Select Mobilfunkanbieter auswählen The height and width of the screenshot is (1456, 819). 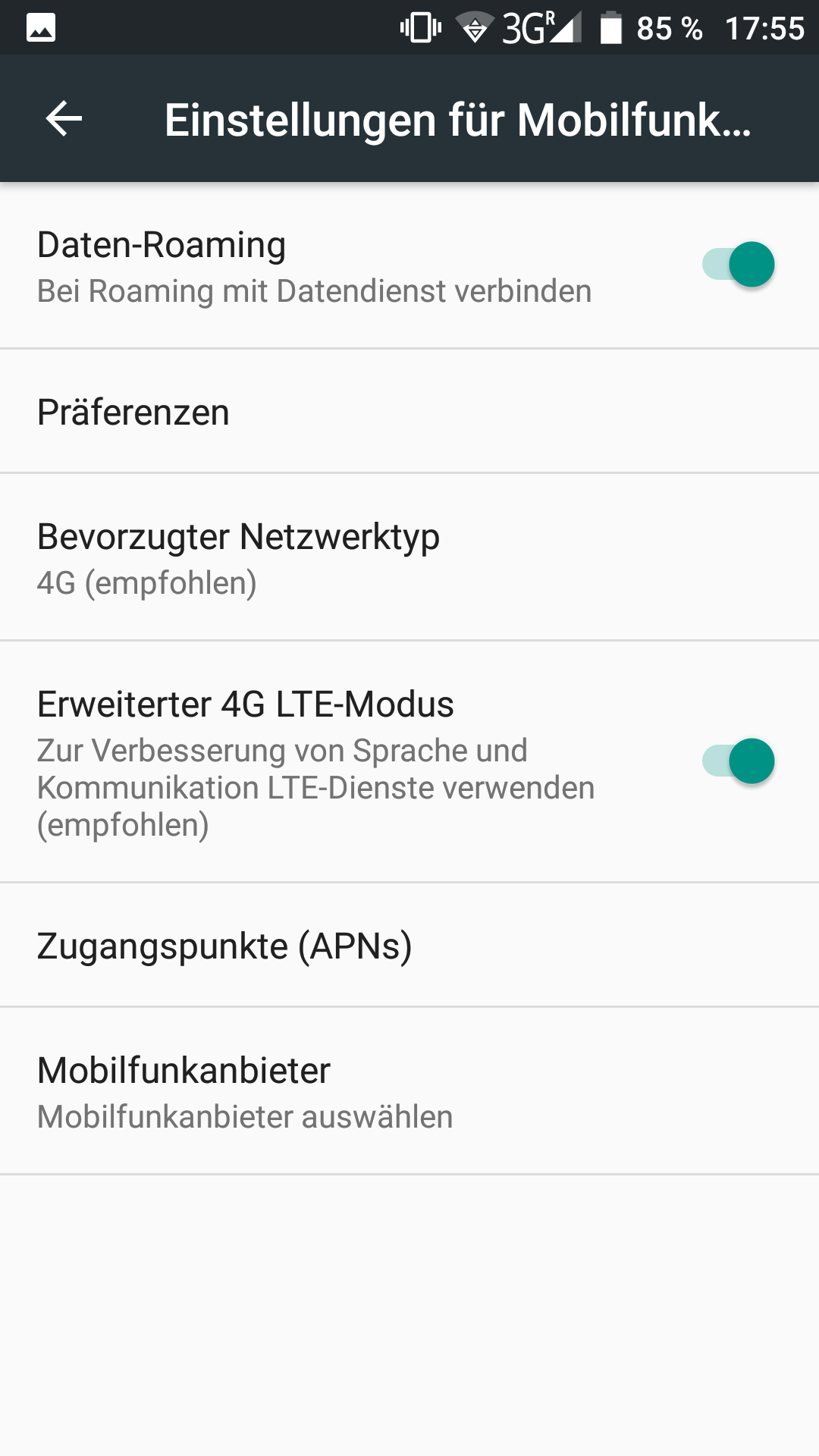pyautogui.click(x=409, y=1092)
